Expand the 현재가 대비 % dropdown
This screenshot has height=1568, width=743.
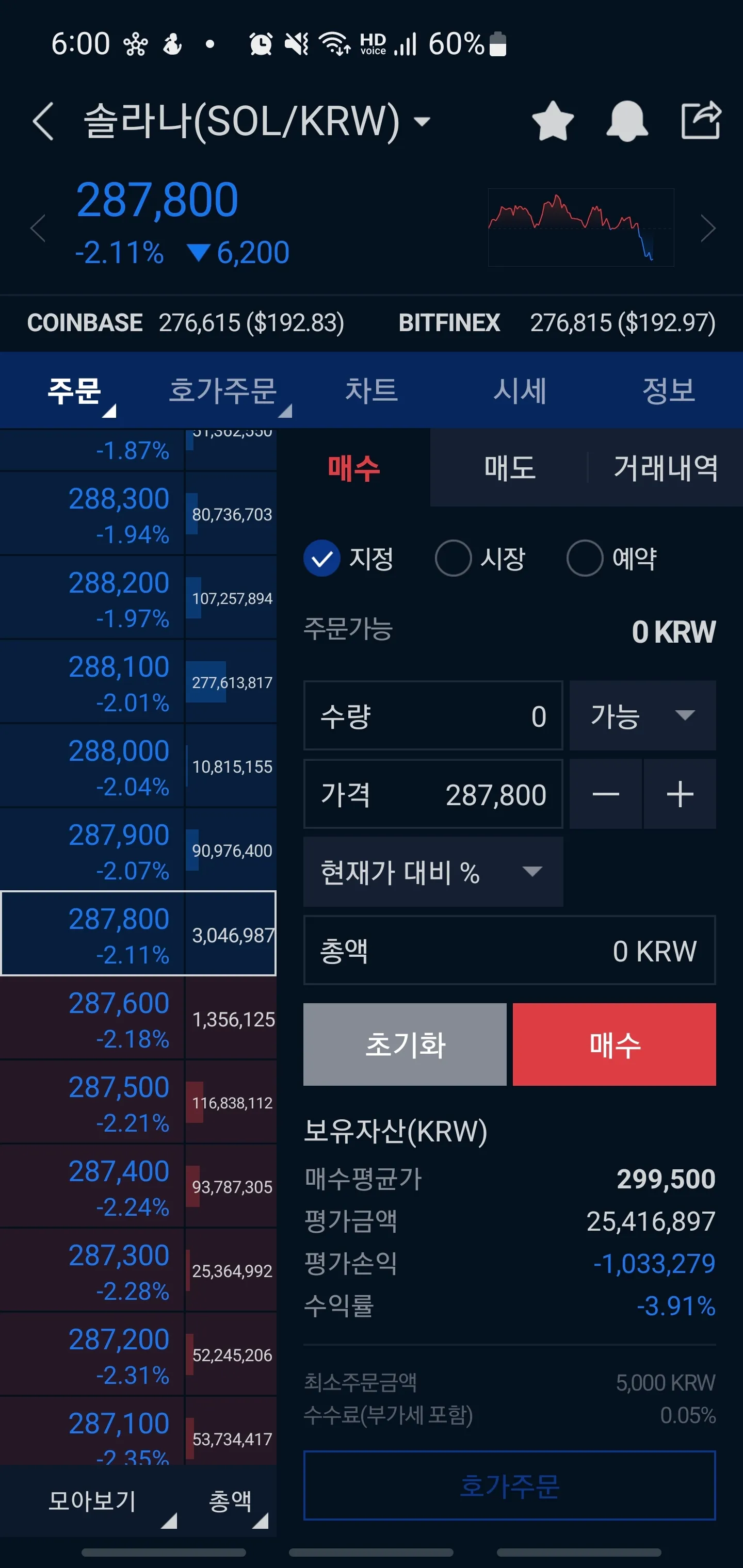[x=432, y=872]
